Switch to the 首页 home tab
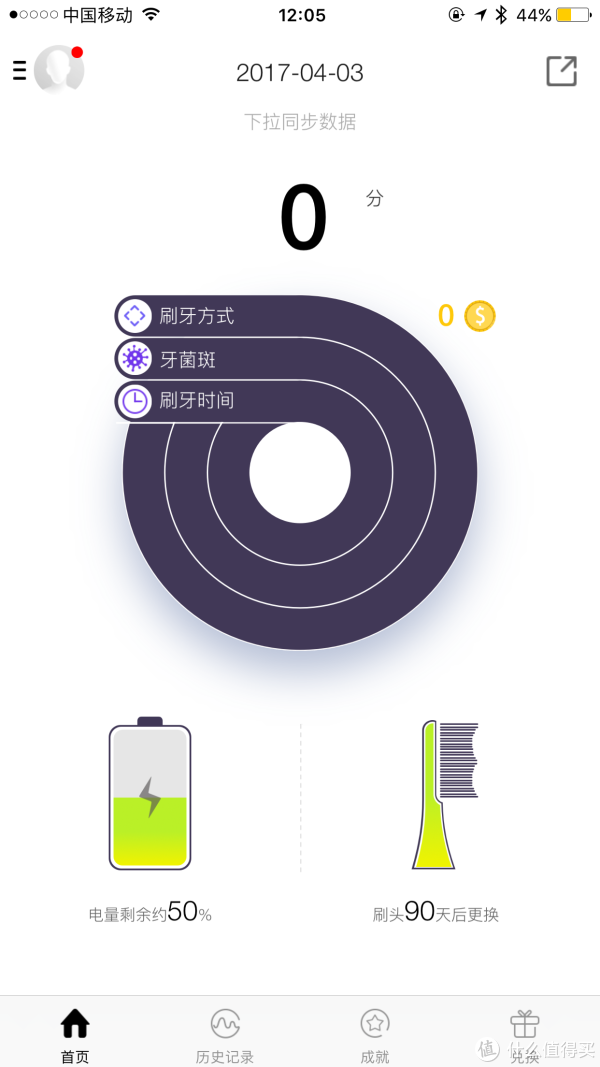This screenshot has height=1067, width=600. click(x=75, y=1033)
